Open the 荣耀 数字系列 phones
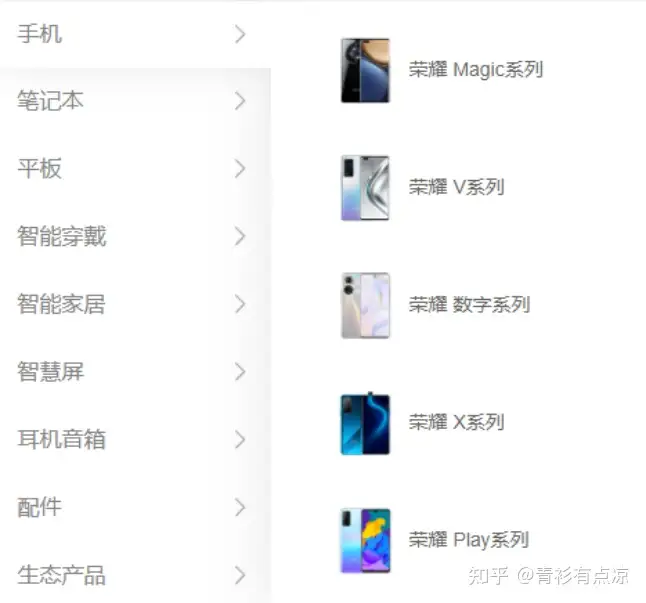646x603 pixels. click(x=468, y=305)
